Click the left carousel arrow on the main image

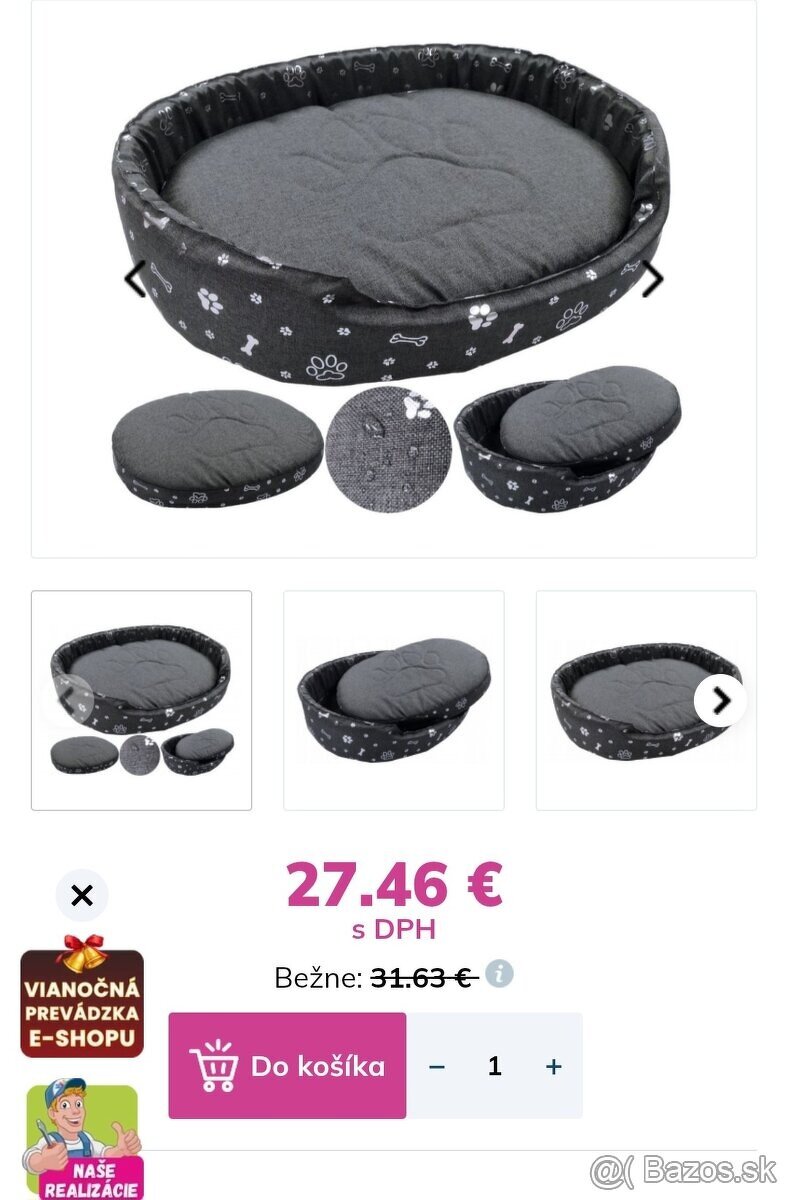136,278
